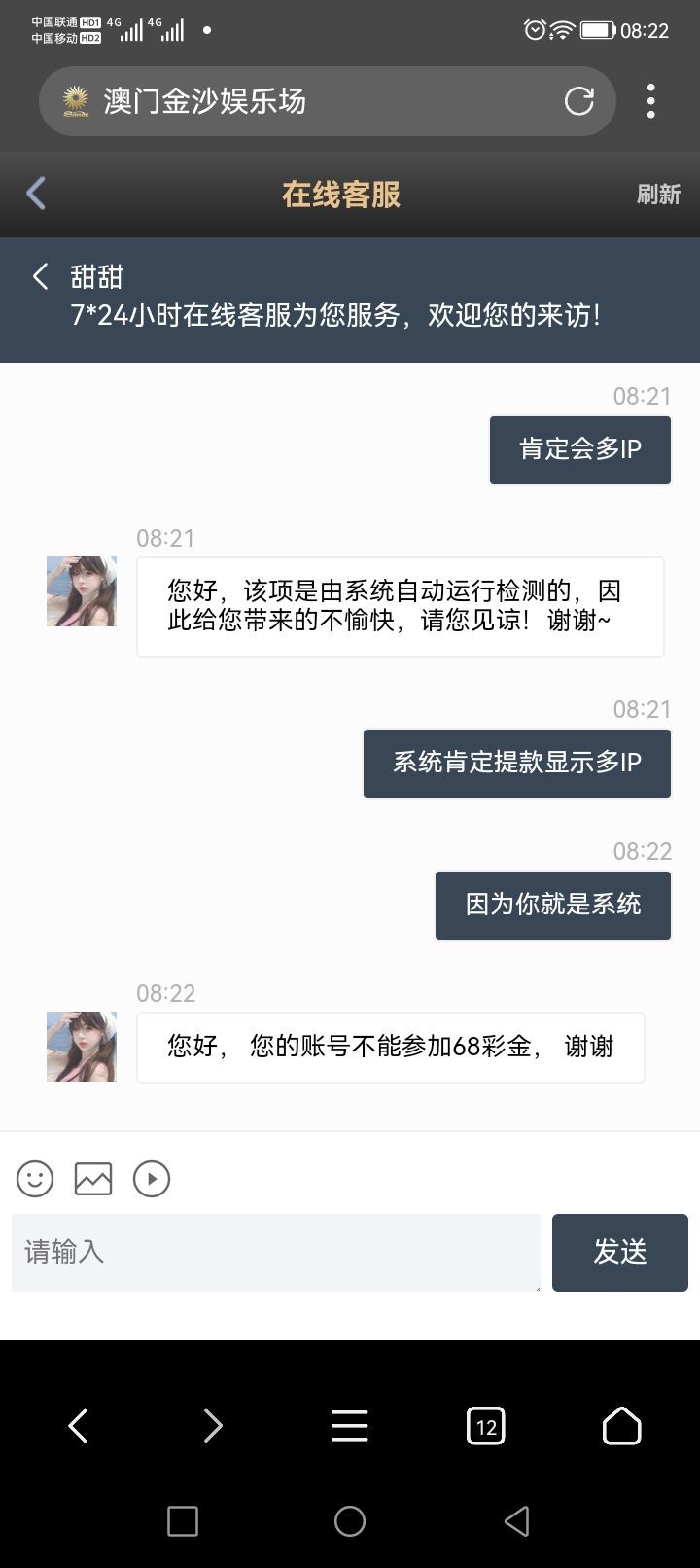View the 12 open browser tabs
Viewport: 700px width, 1568px height.
(x=486, y=1426)
